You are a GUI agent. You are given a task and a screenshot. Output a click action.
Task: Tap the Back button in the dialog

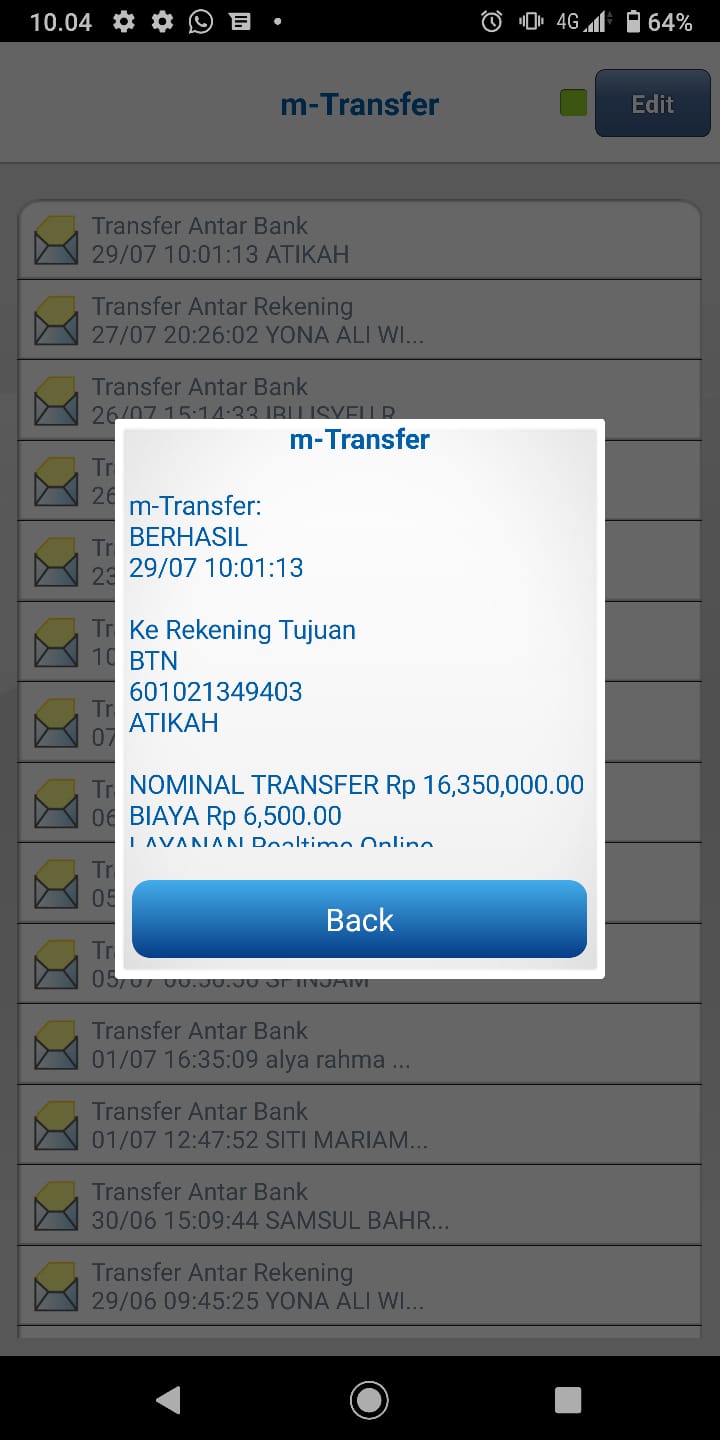(359, 919)
